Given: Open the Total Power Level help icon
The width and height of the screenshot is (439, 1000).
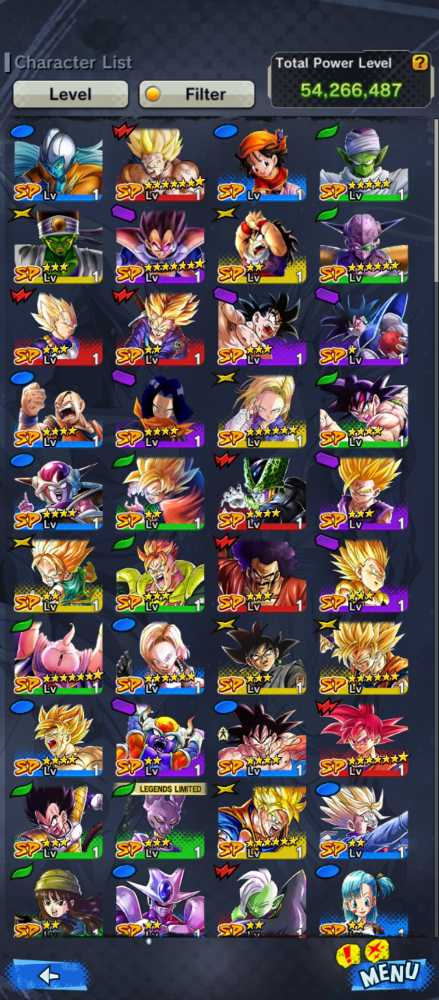Looking at the screenshot, I should [x=420, y=62].
